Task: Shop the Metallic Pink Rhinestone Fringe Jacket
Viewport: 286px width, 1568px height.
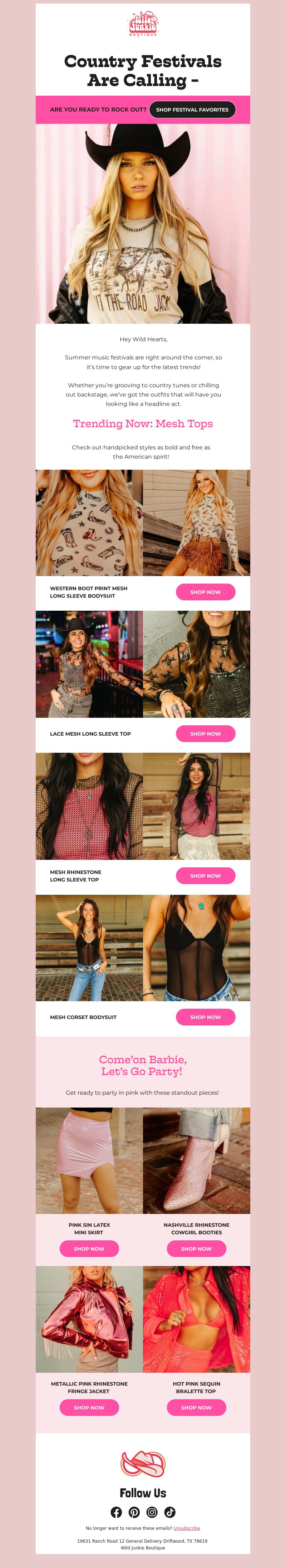Action: [89, 1407]
